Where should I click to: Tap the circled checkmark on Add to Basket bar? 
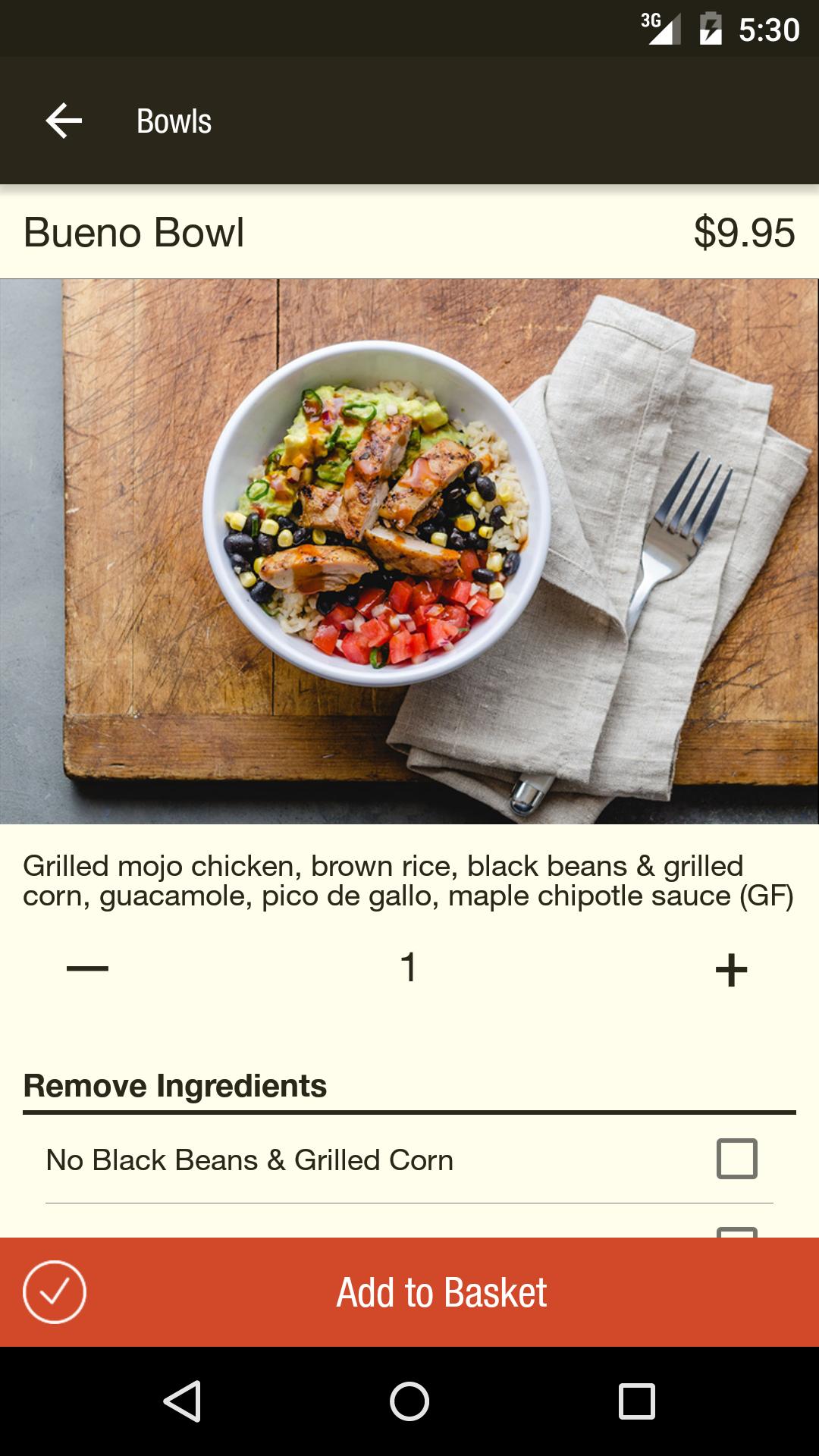(55, 1291)
